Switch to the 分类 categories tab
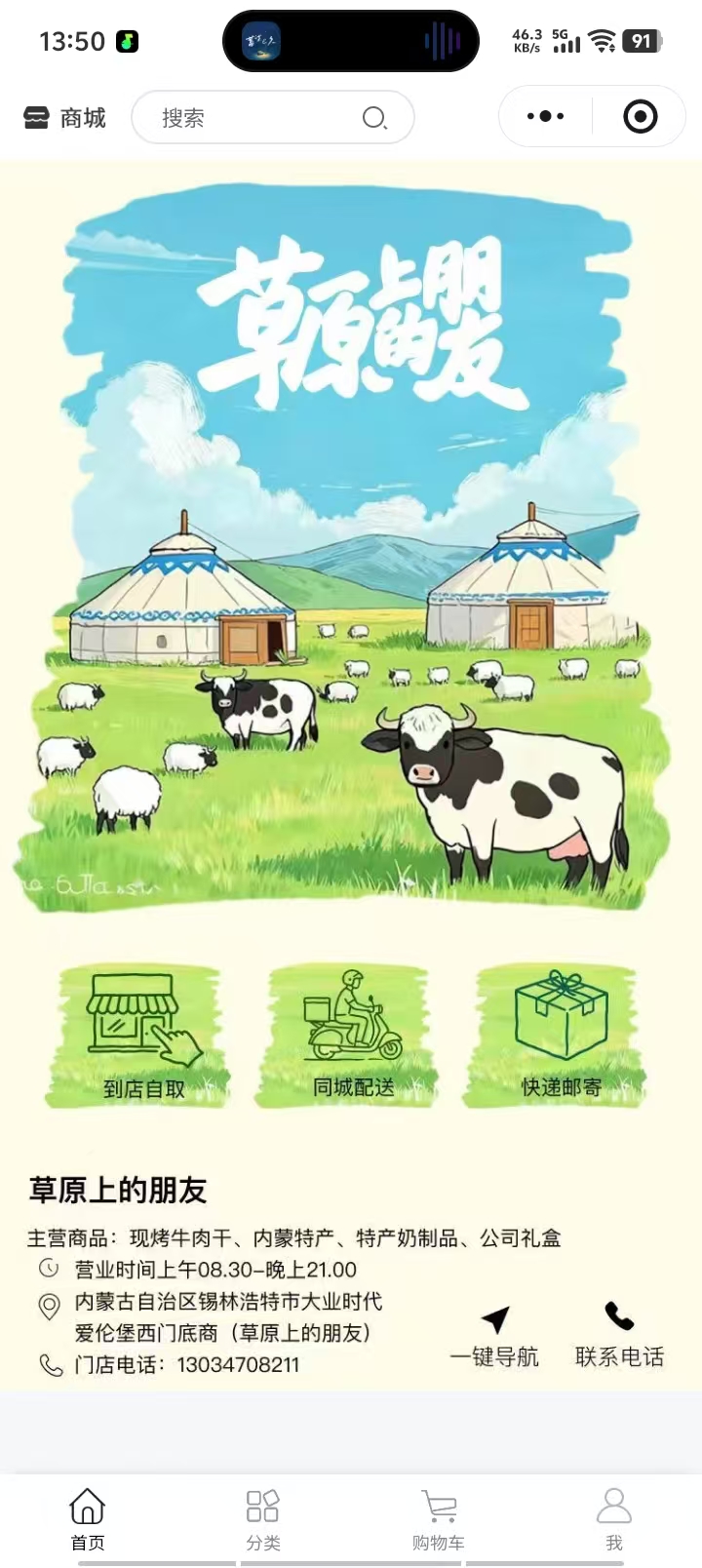The width and height of the screenshot is (702, 1568). tap(263, 1517)
